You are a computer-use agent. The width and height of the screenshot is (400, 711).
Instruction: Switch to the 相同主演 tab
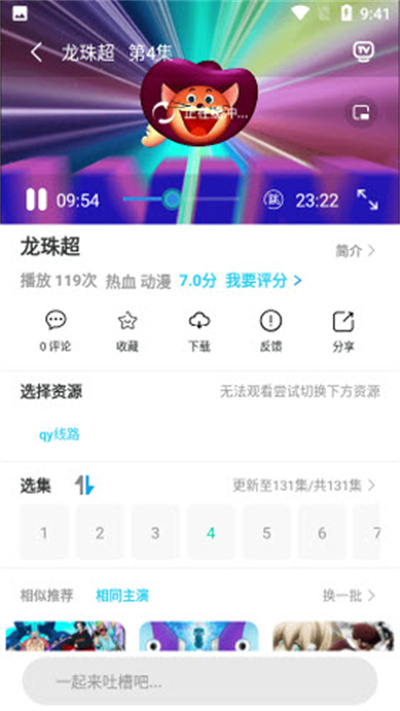122,595
